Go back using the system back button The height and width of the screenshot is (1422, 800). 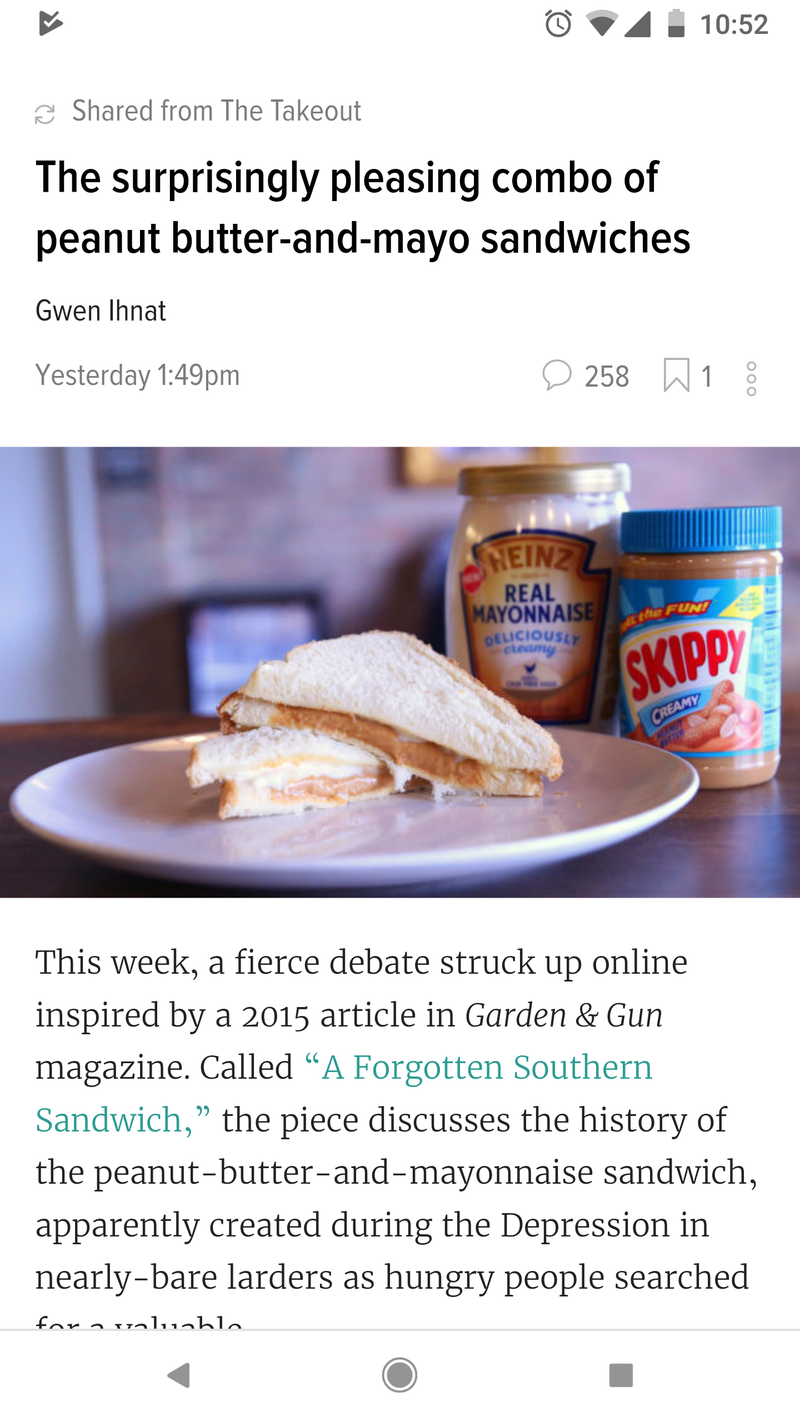(x=179, y=1376)
